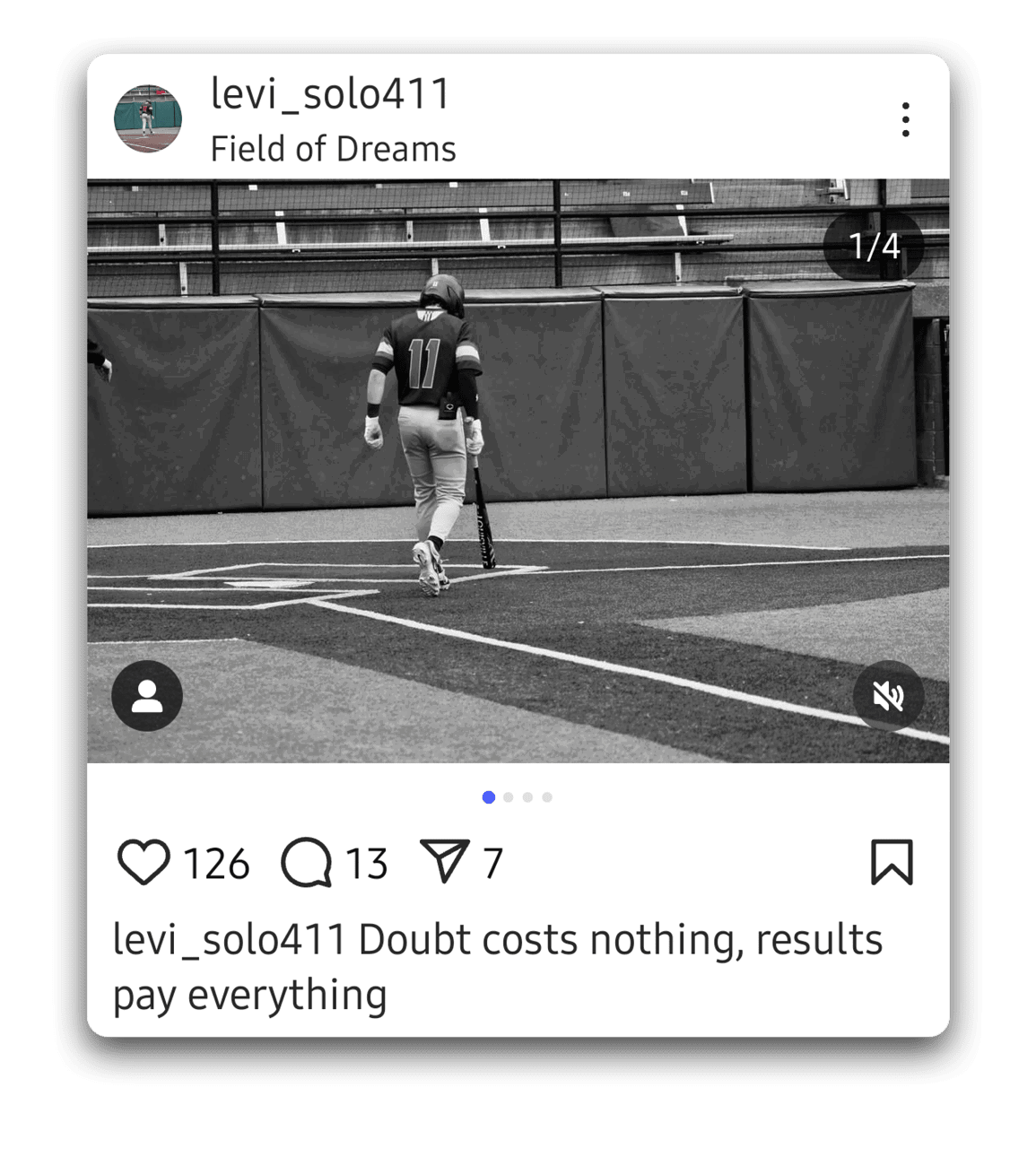
Task: View tagged people using the person icon
Action: [149, 696]
